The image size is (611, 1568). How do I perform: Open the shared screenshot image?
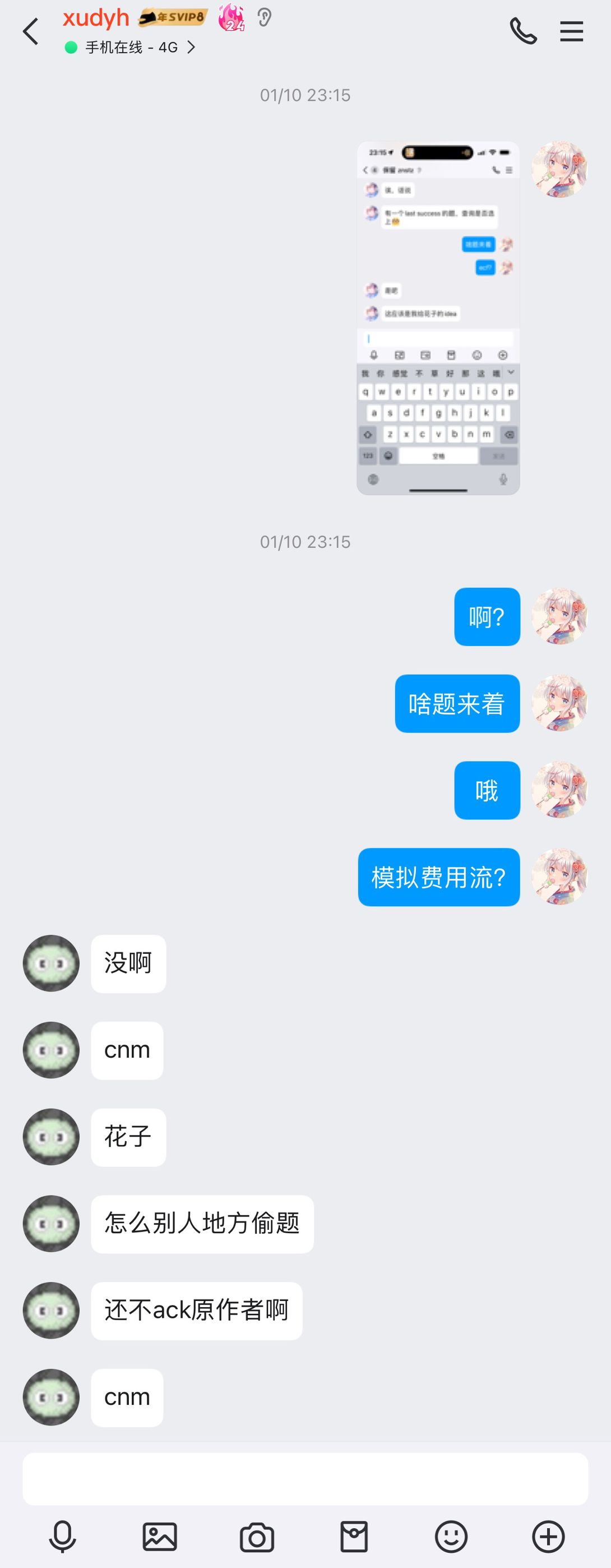click(x=438, y=319)
